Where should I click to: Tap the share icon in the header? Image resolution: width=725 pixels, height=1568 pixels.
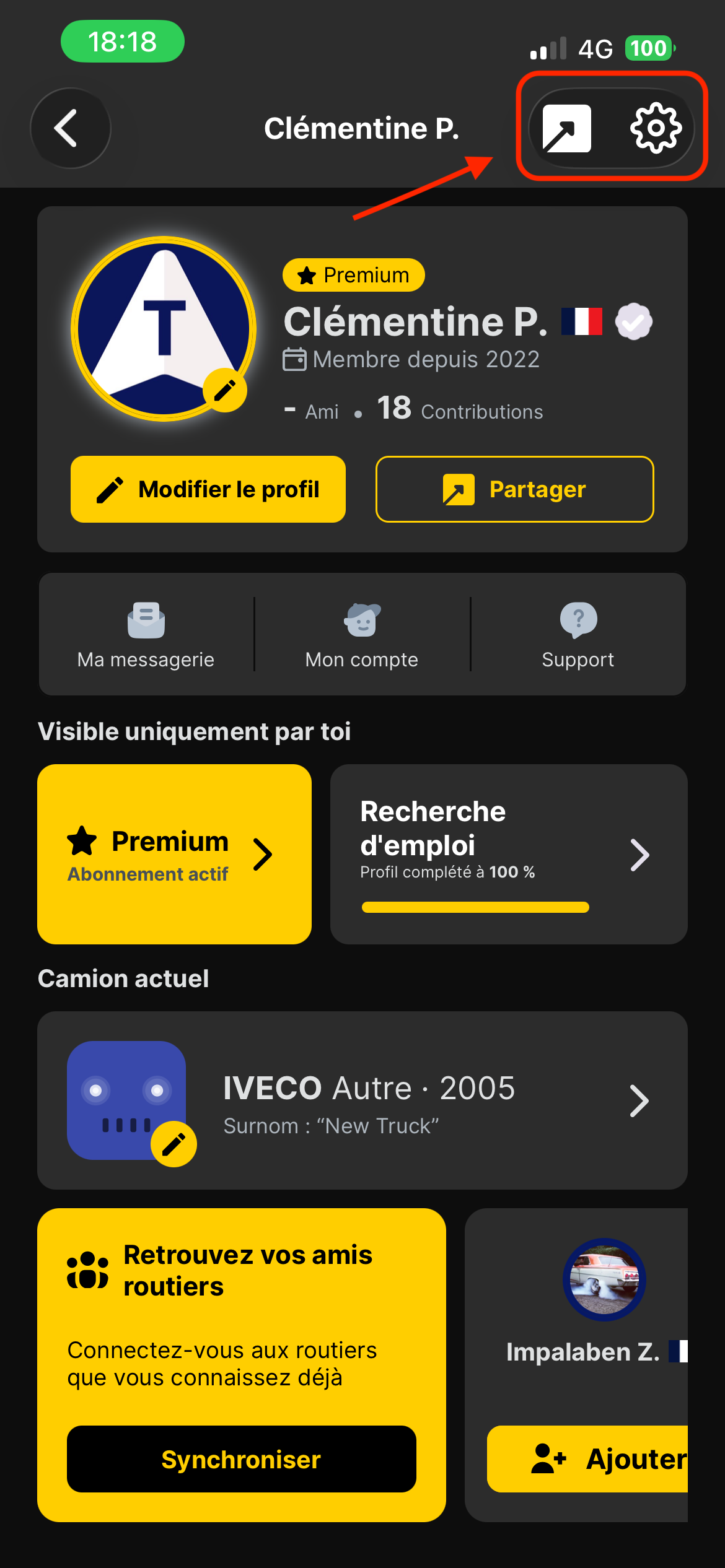[566, 128]
